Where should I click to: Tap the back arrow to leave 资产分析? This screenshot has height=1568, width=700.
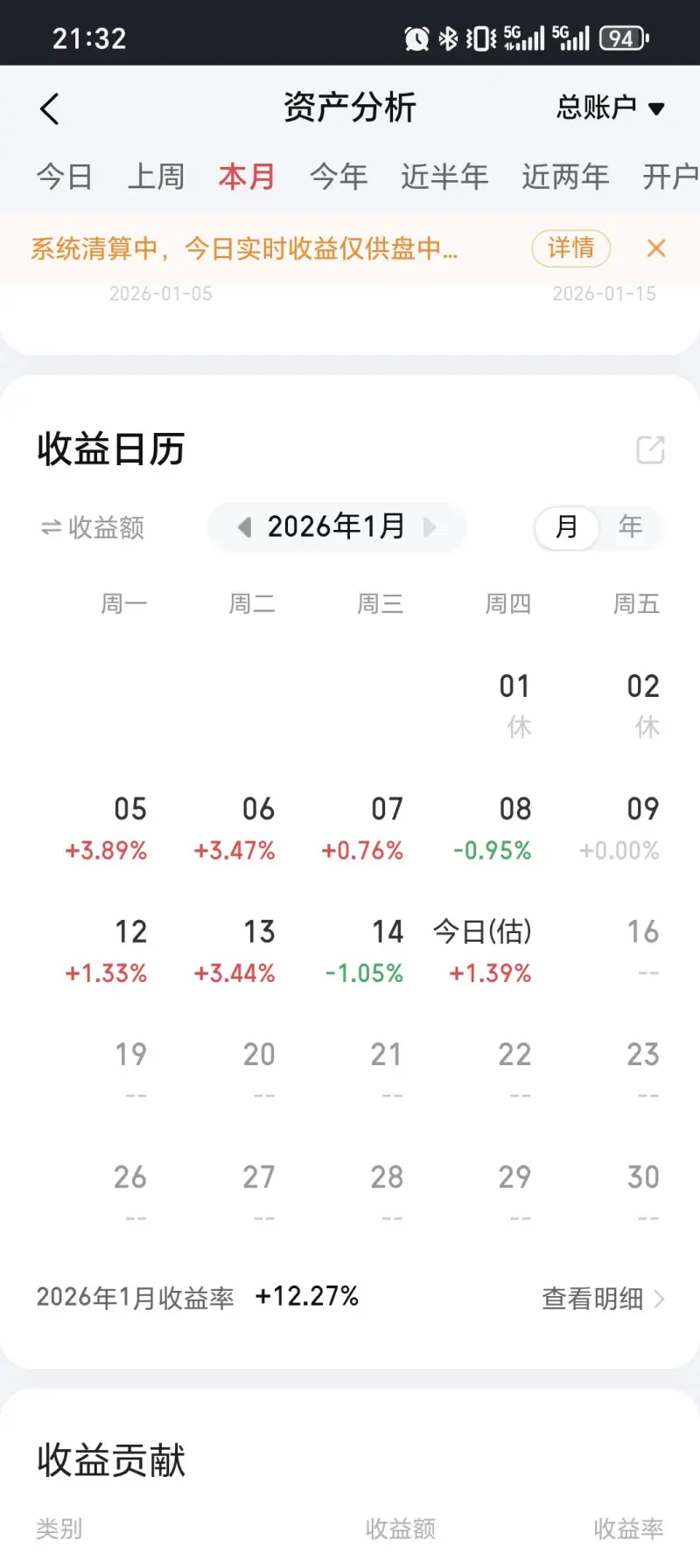coord(50,107)
